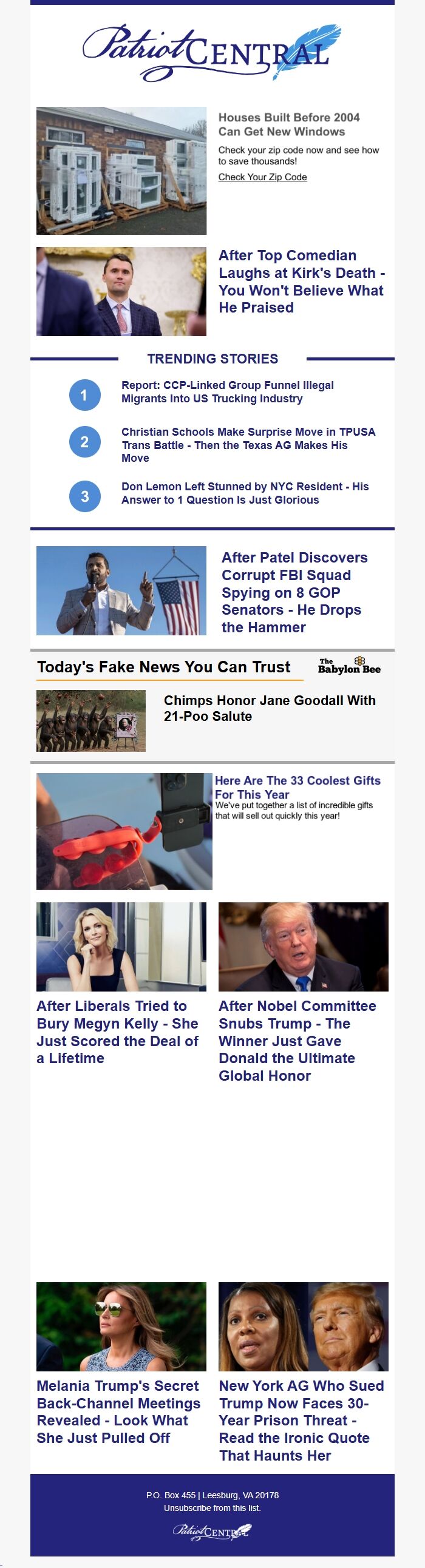Viewport: 425px width, 1568px height.
Task: Open the gifts ad image with red massager
Action: tap(124, 831)
